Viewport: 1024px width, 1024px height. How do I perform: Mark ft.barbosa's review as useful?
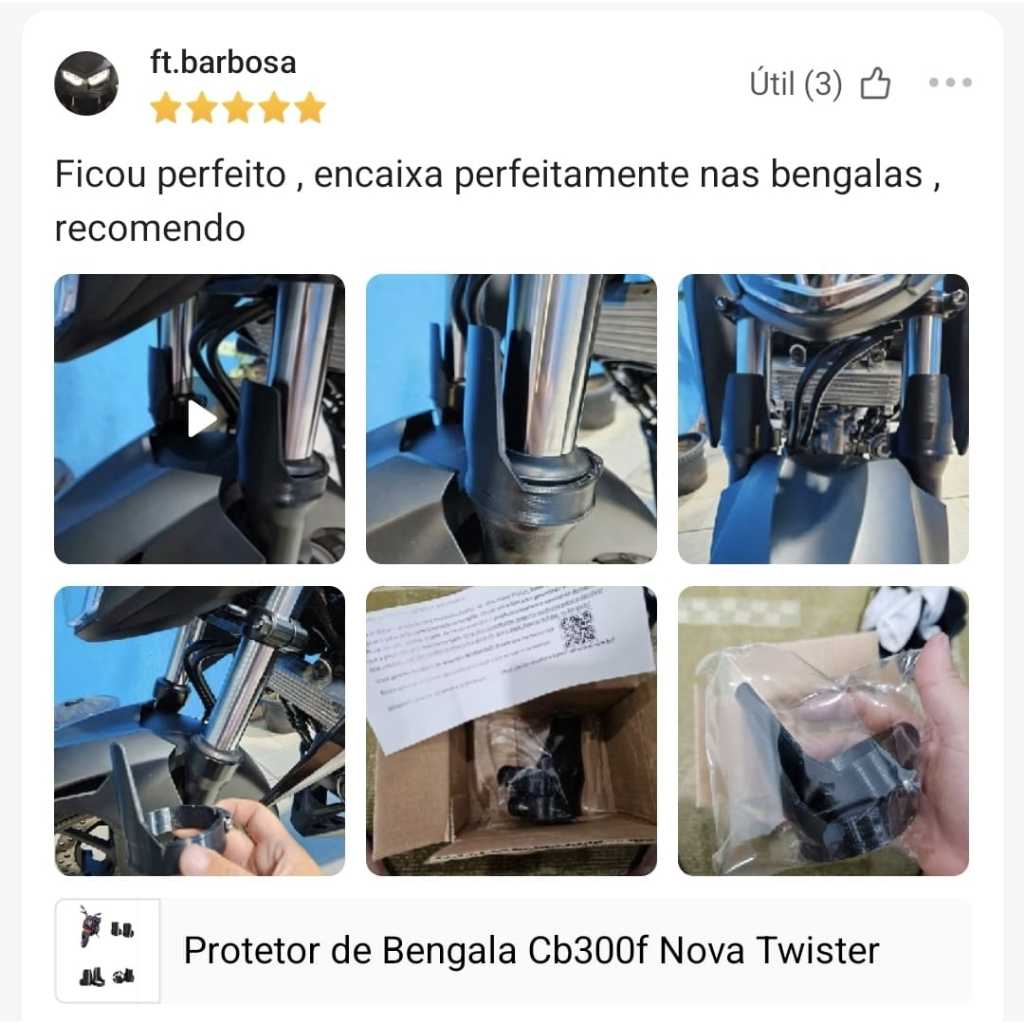click(x=875, y=85)
